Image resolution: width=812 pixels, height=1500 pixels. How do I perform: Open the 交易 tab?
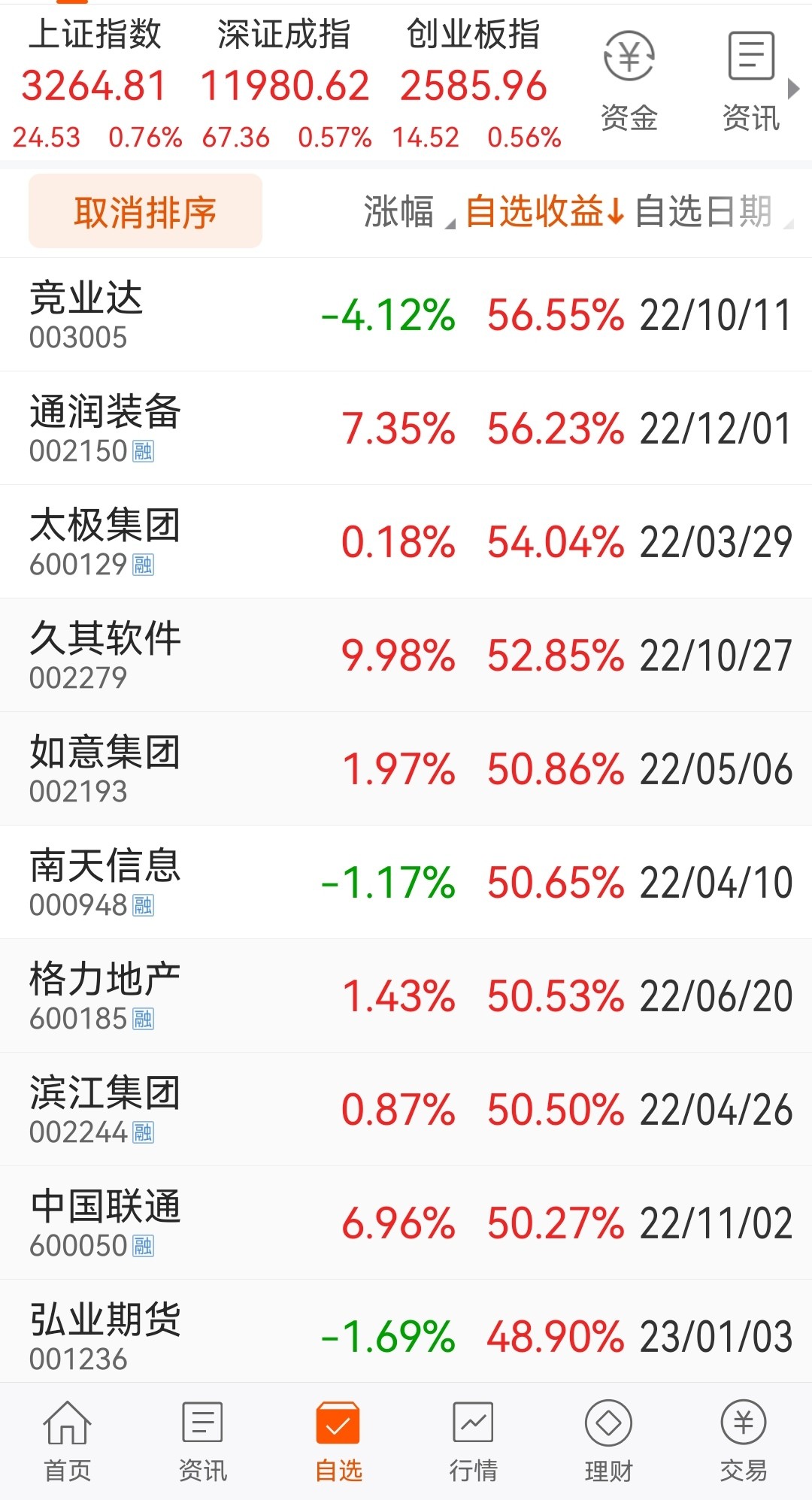point(744,1441)
